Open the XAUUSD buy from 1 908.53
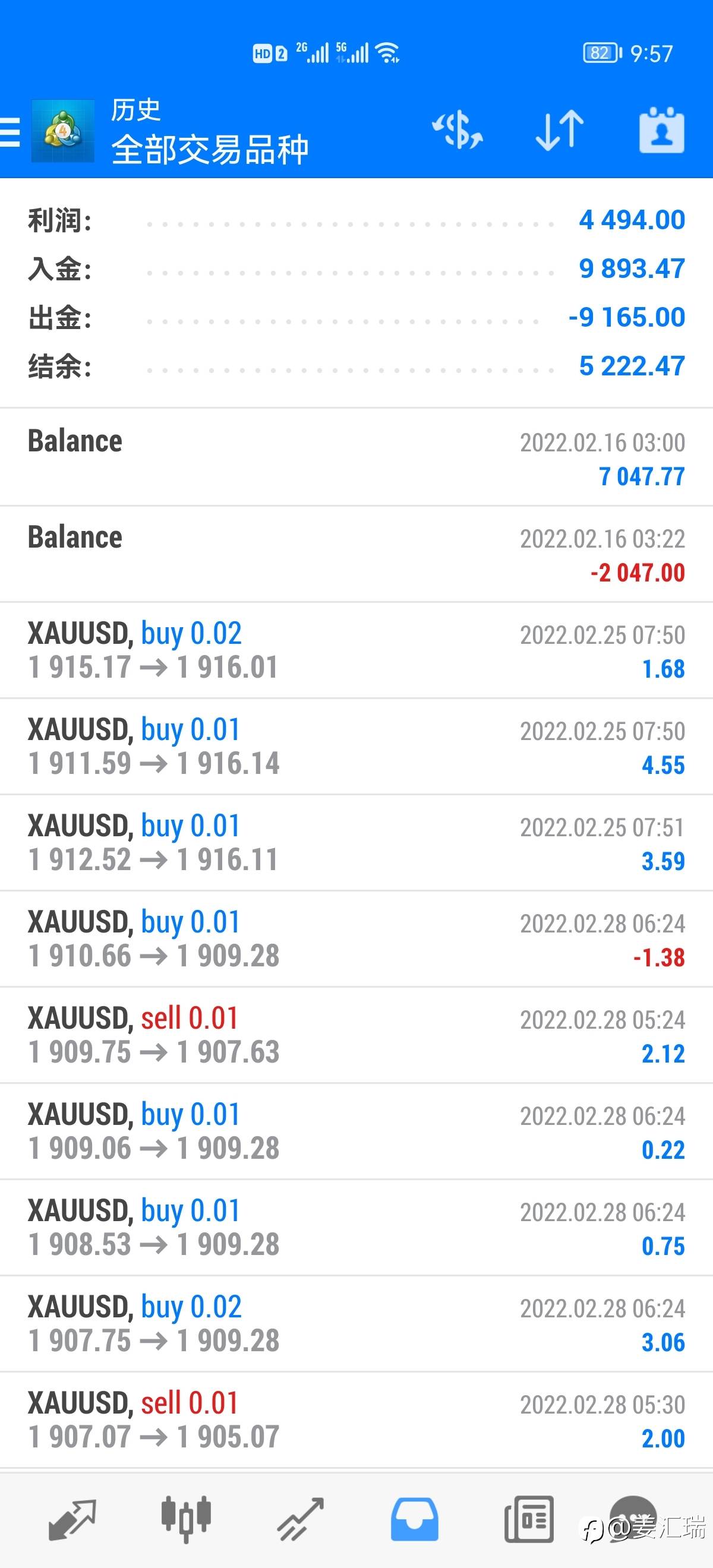This screenshot has height=1568, width=713. click(356, 1228)
